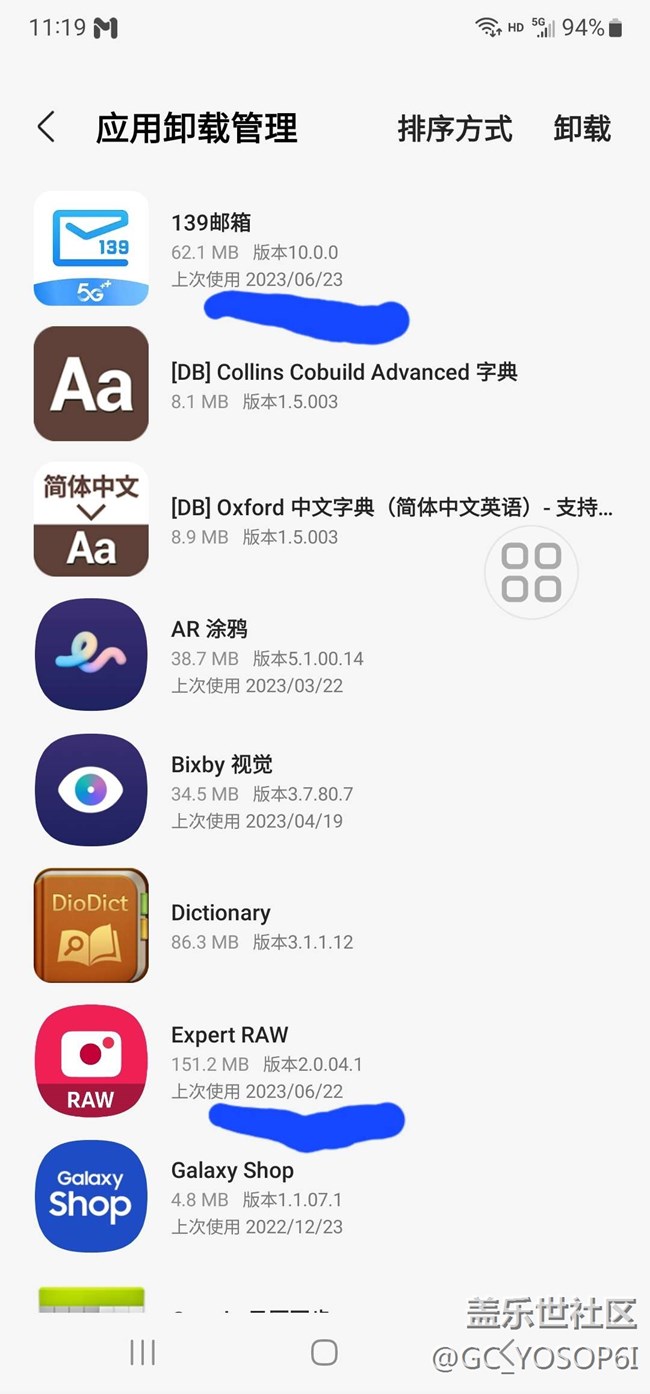Select the AR 涂鸦 app row

click(x=325, y=655)
